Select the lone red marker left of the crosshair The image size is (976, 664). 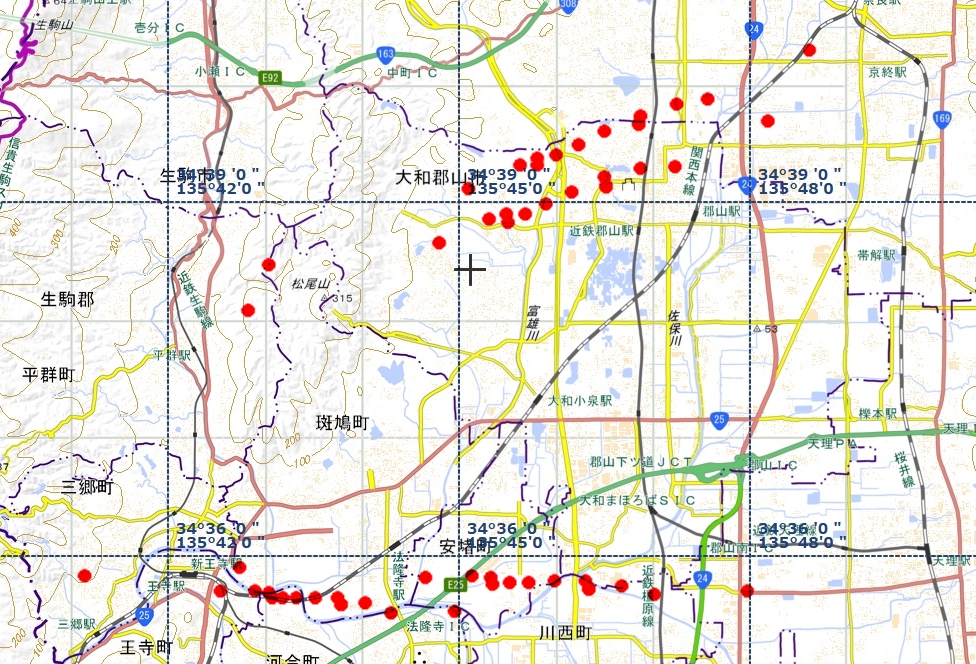click(438, 242)
